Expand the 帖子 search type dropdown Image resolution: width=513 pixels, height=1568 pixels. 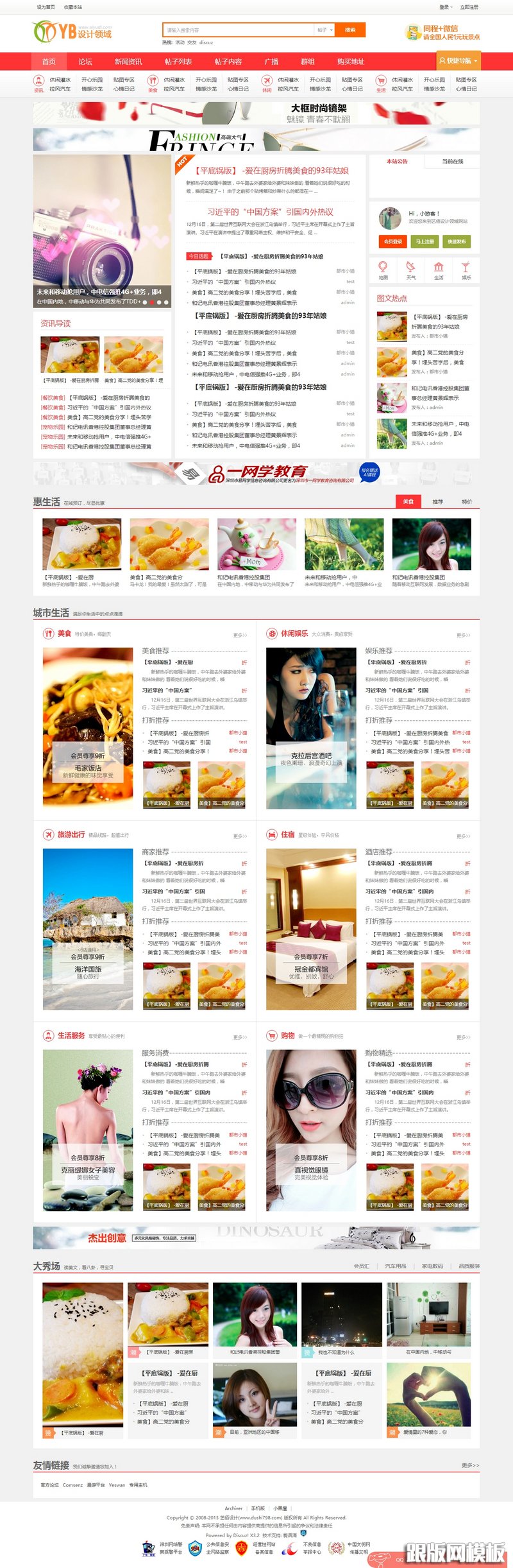[324, 30]
